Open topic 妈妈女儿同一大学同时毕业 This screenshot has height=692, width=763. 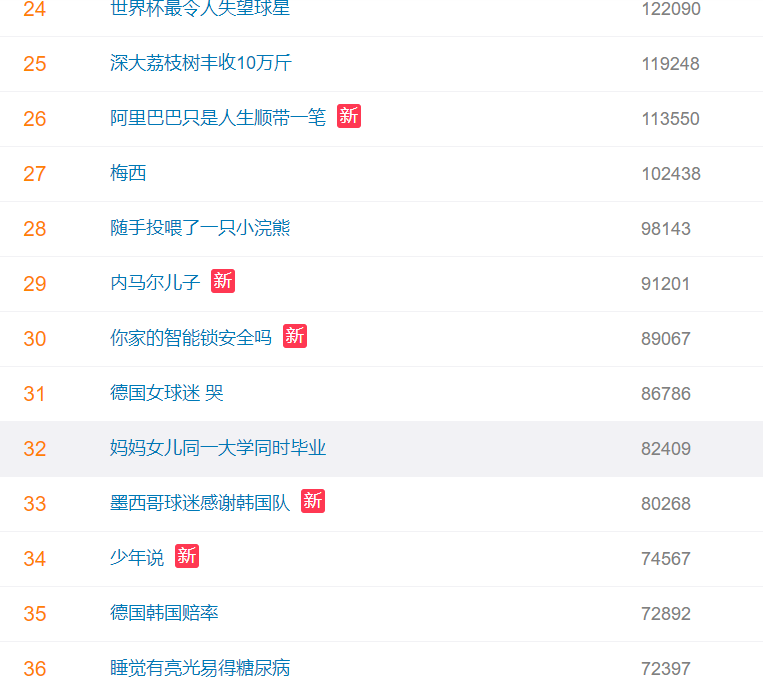(x=217, y=448)
